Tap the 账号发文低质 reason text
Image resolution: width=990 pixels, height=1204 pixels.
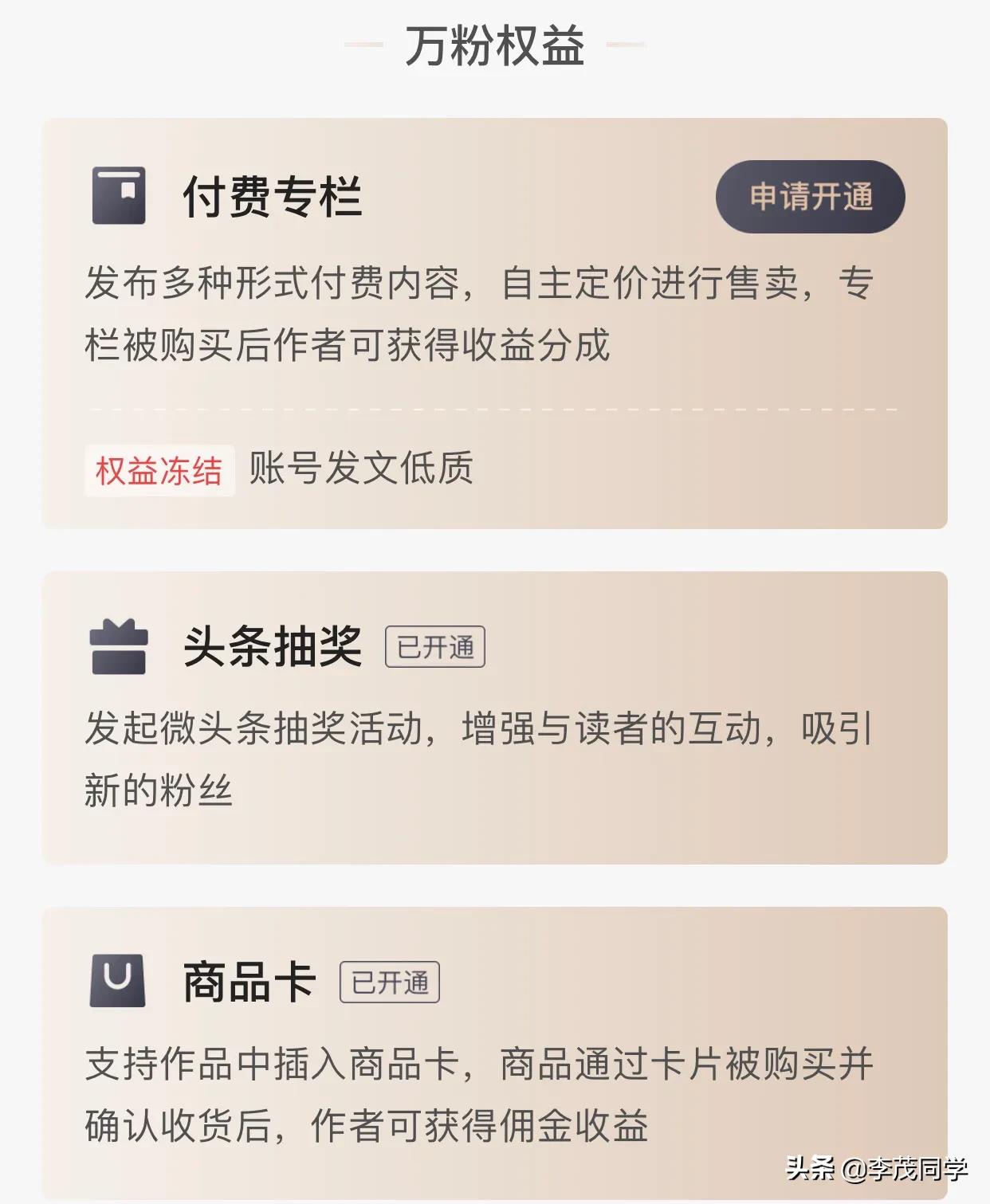click(x=364, y=470)
